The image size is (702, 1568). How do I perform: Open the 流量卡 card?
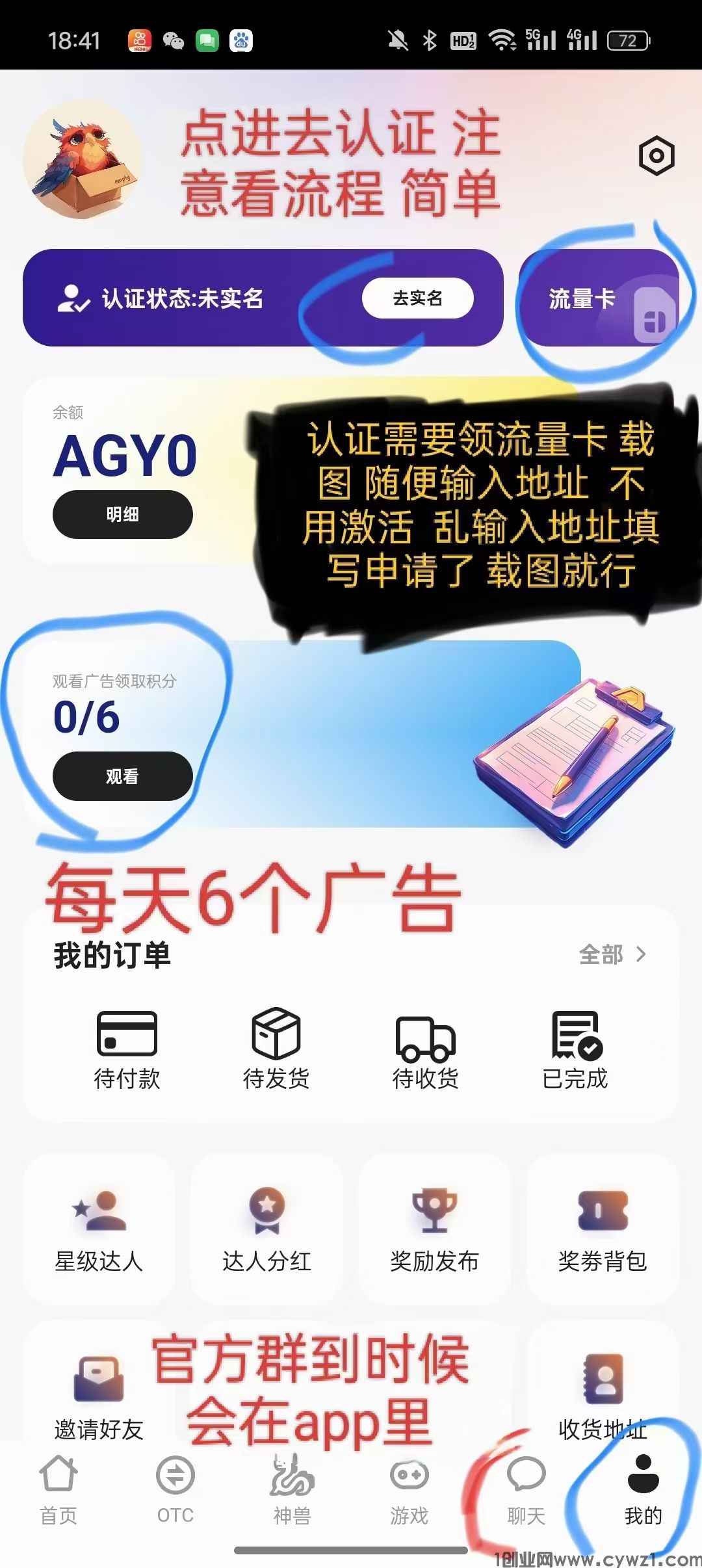(x=599, y=298)
